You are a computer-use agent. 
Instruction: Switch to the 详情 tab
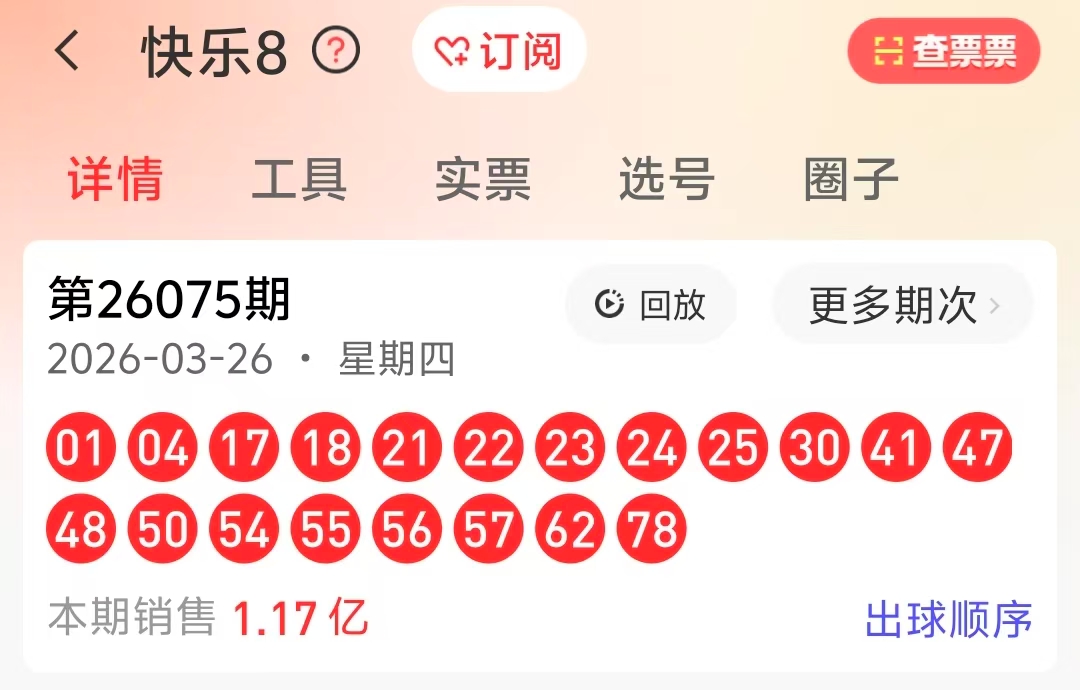tap(115, 180)
